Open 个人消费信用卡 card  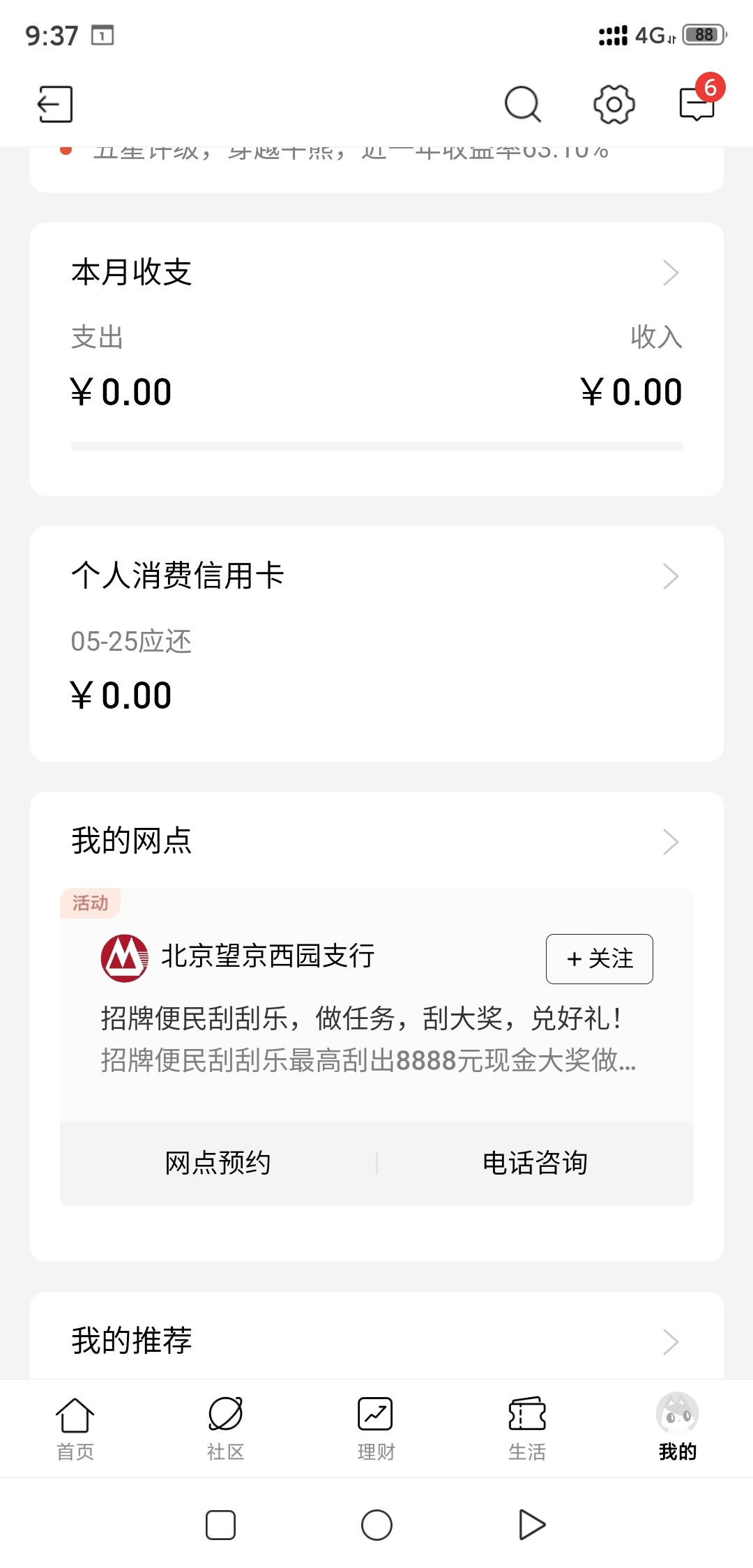coord(376,644)
